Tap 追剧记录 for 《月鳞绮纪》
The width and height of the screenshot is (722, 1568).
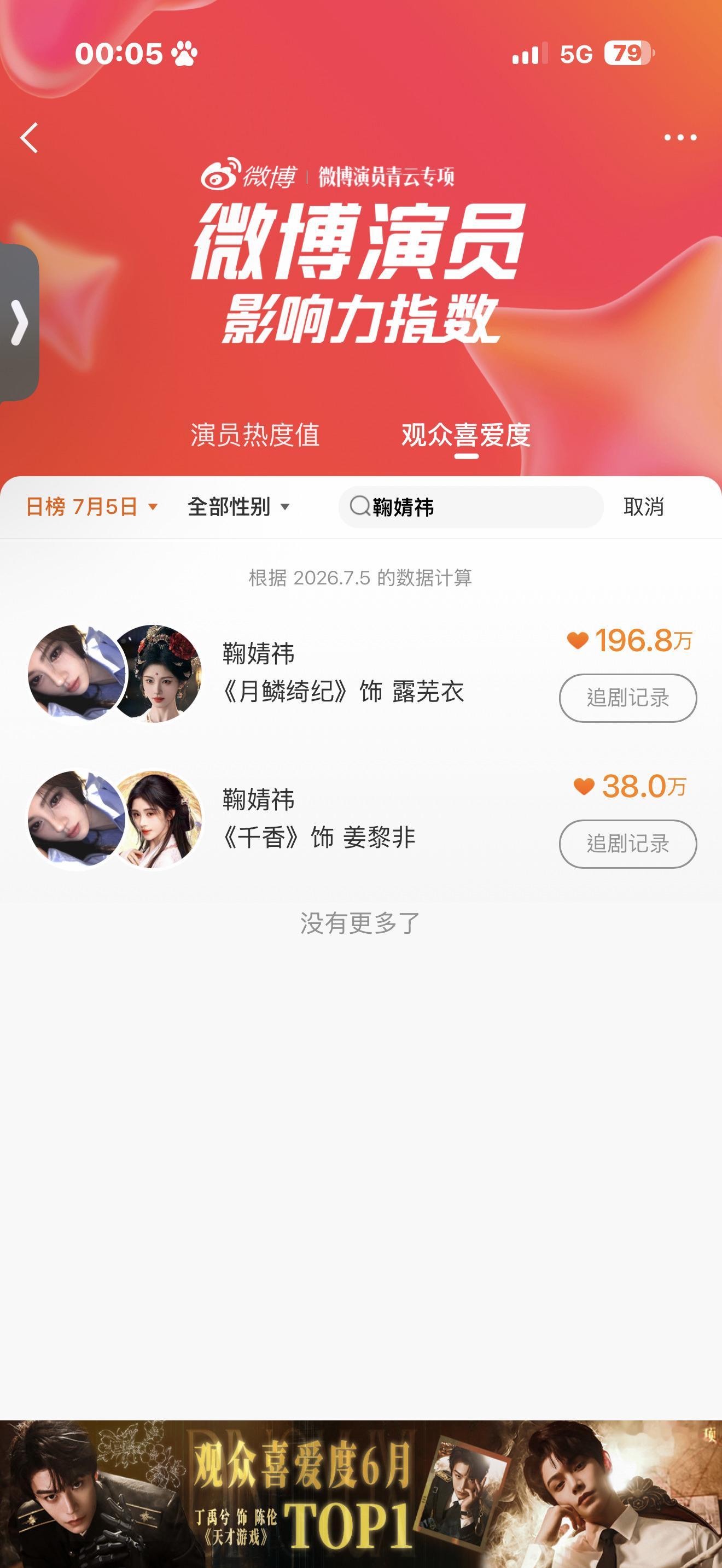(x=627, y=698)
